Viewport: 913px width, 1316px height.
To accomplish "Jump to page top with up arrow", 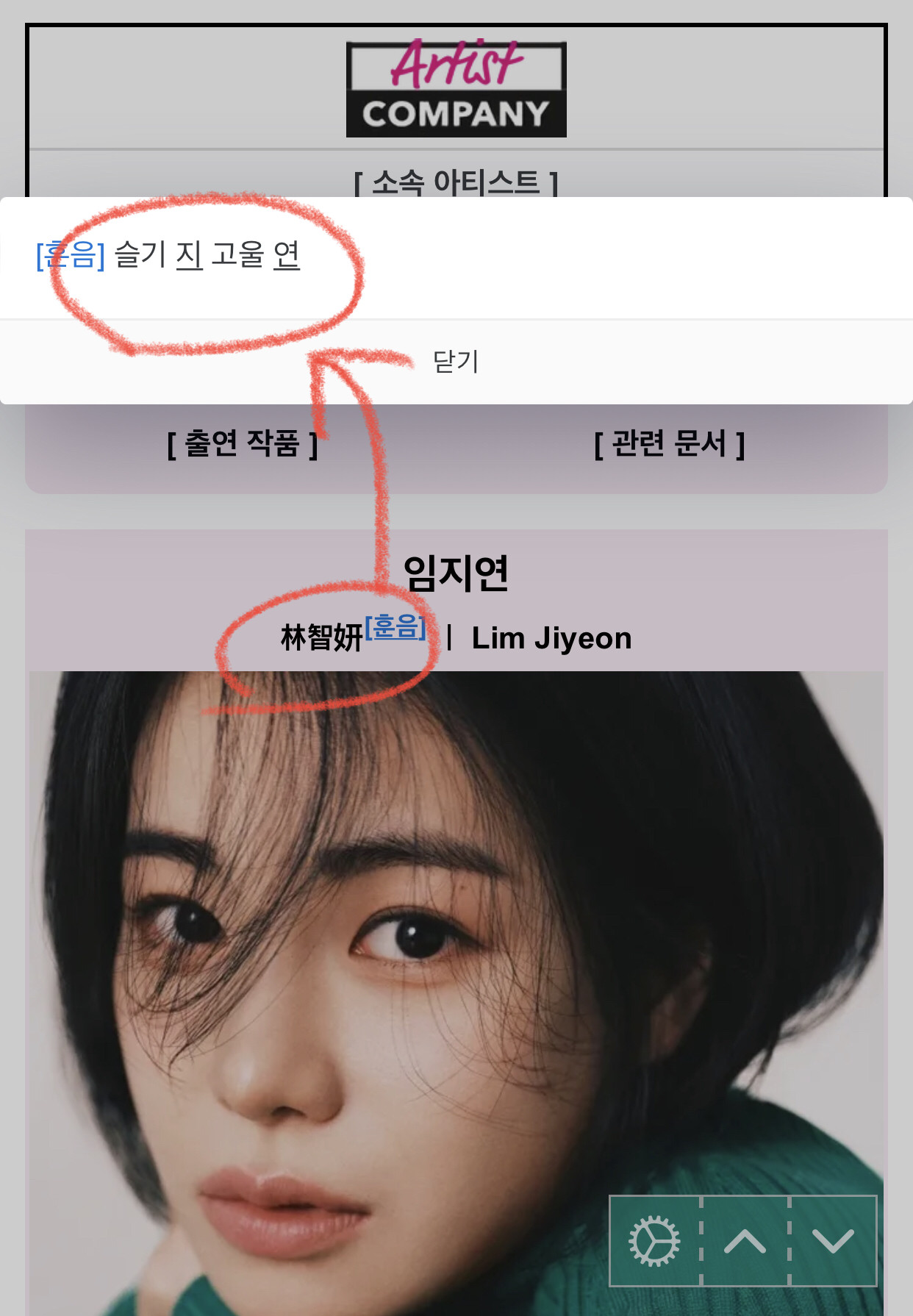I will (745, 1241).
